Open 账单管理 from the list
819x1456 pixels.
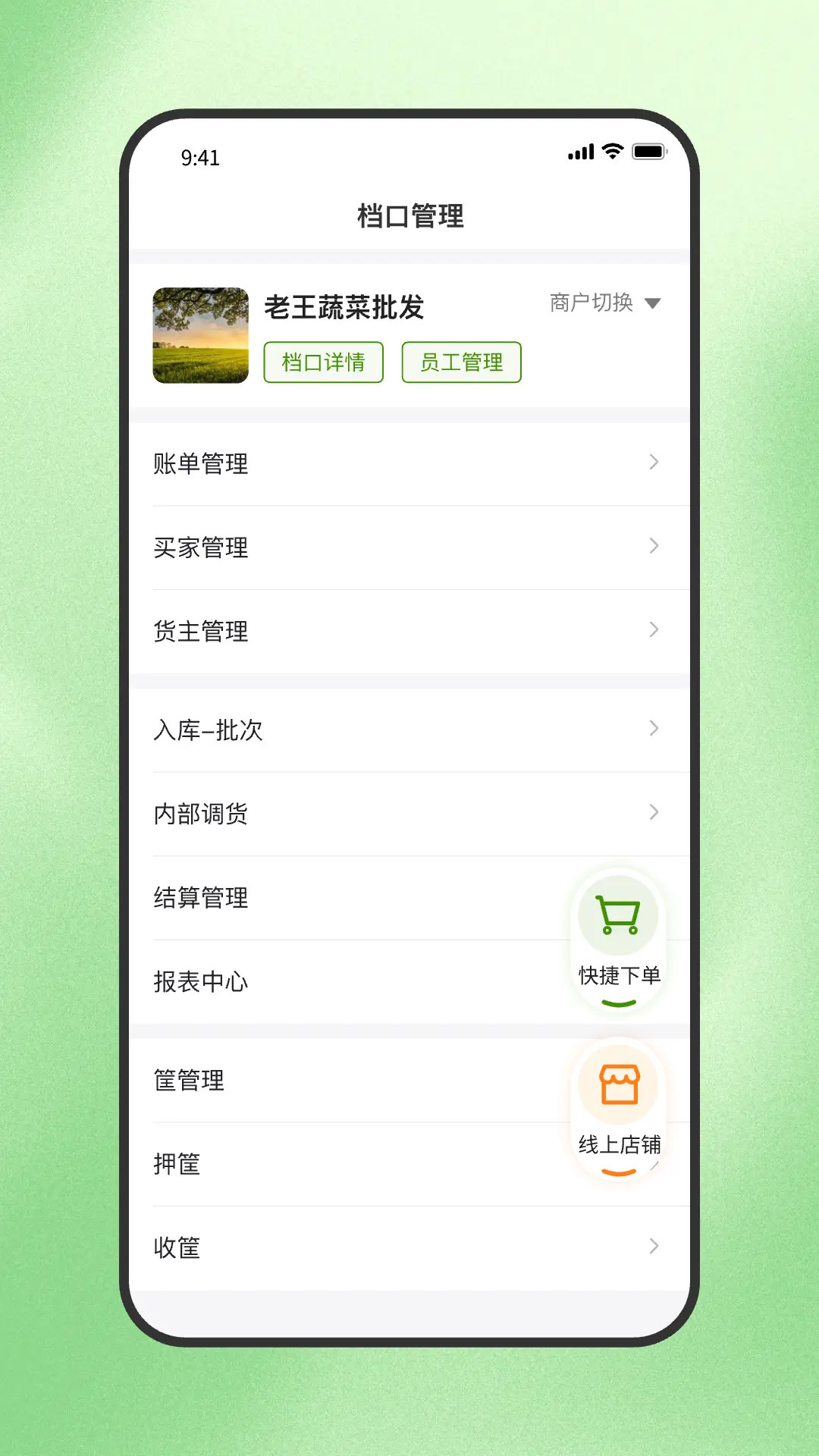tap(201, 463)
